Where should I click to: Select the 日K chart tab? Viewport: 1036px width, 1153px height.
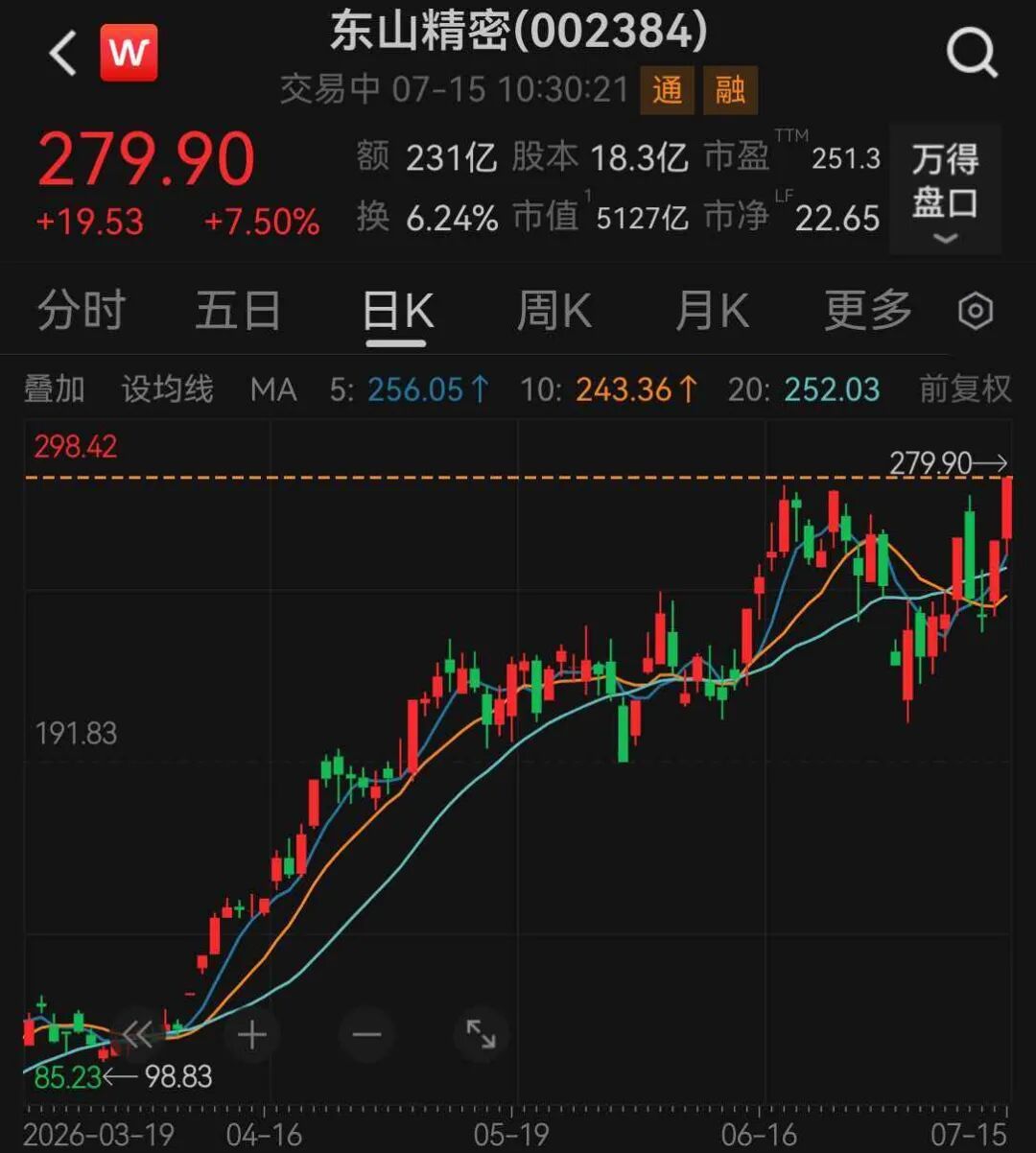(x=398, y=312)
